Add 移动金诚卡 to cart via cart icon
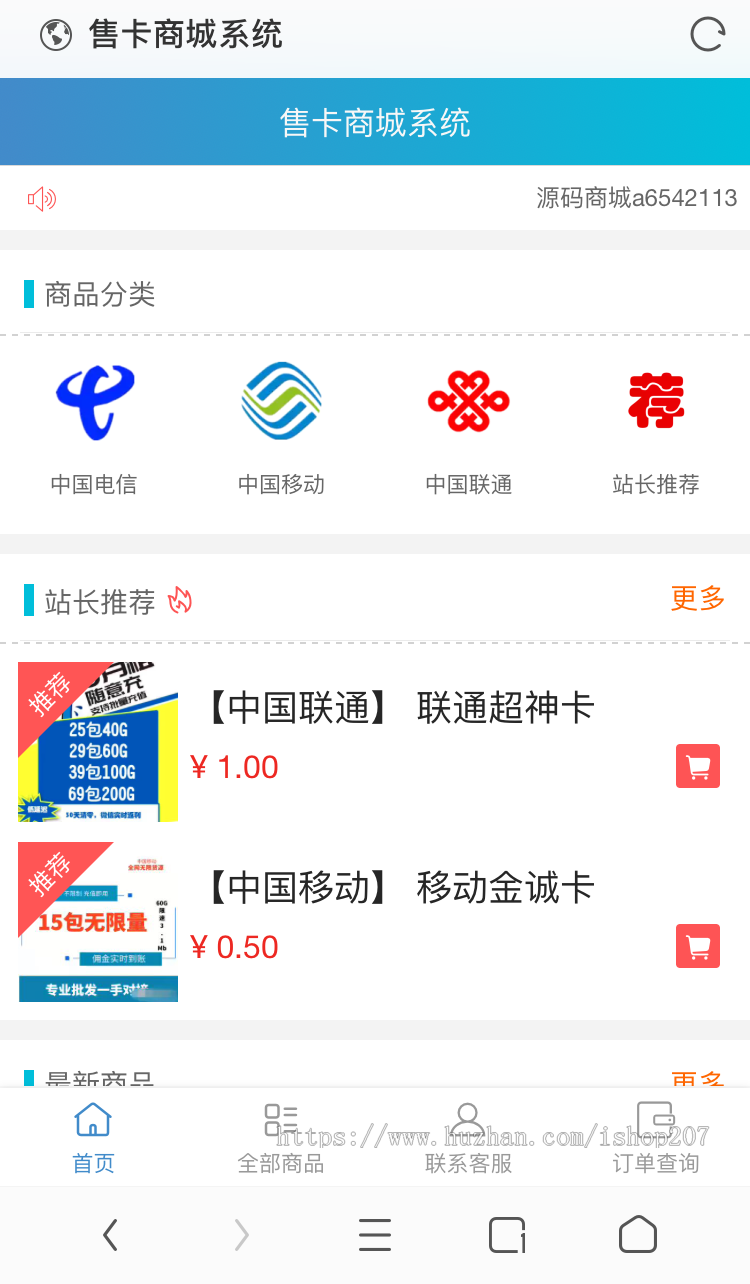This screenshot has width=750, height=1284. (x=698, y=945)
